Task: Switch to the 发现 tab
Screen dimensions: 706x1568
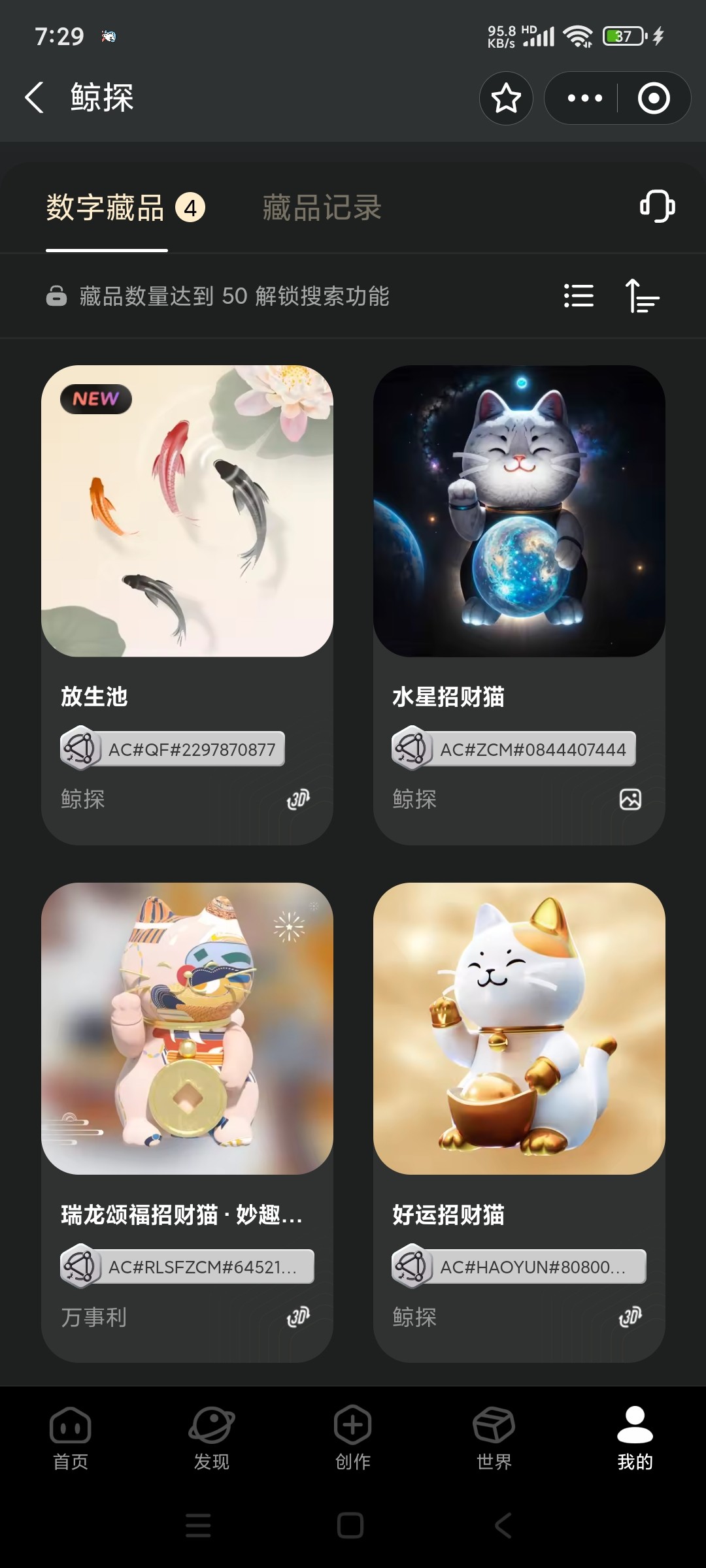Action: pyautogui.click(x=212, y=1437)
